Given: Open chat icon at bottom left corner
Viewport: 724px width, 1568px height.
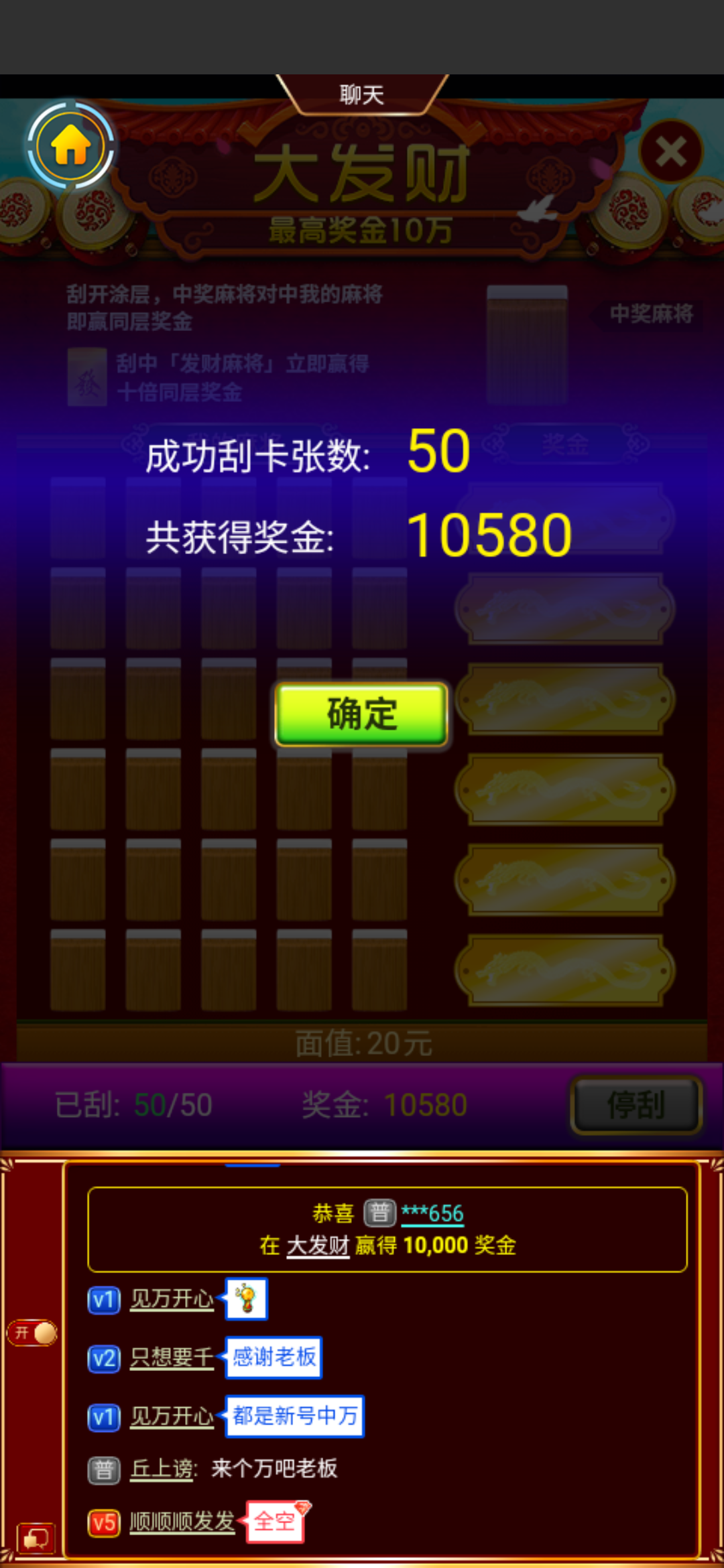Looking at the screenshot, I should point(36,1538).
